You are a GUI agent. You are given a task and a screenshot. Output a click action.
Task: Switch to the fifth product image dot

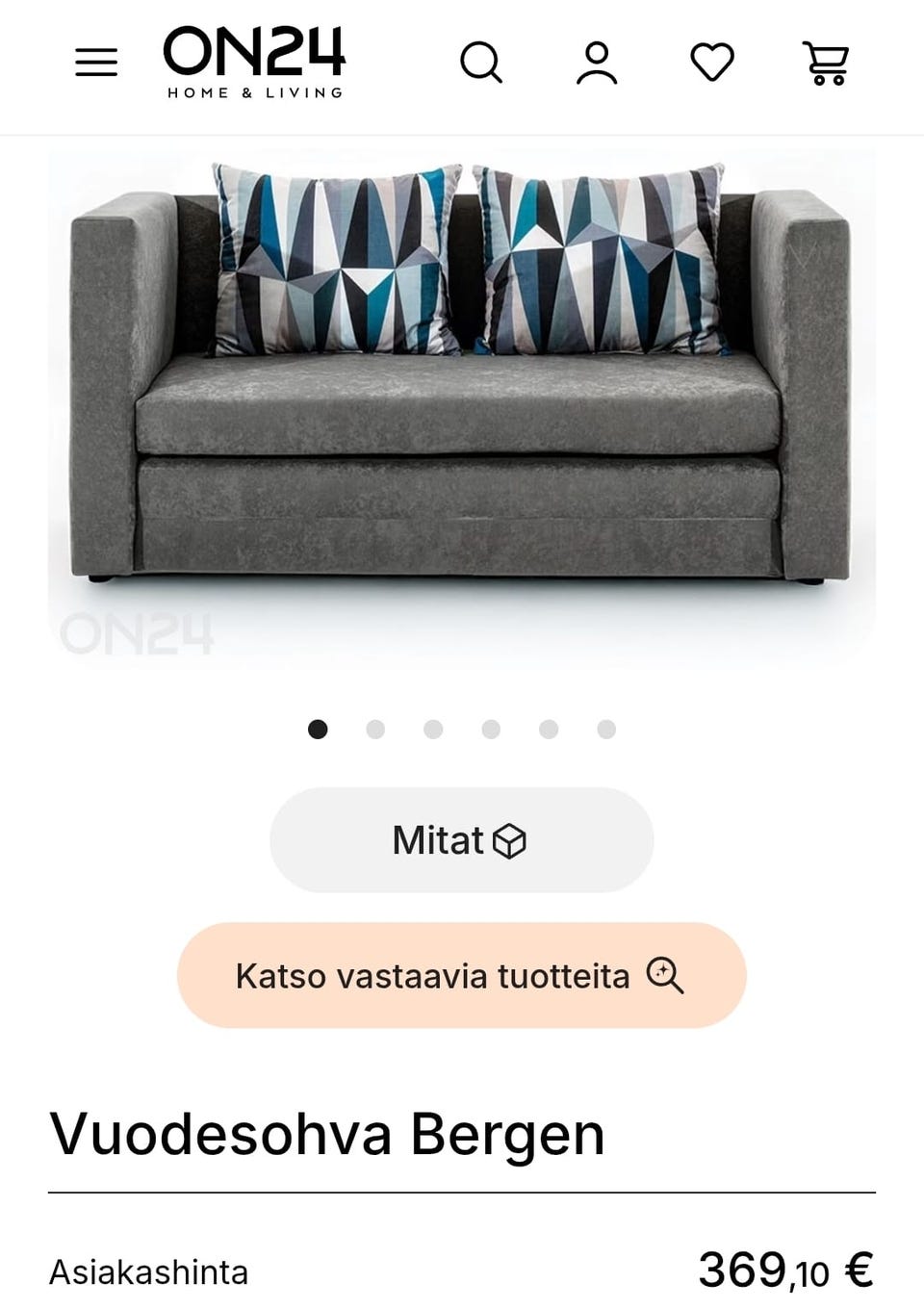point(549,730)
